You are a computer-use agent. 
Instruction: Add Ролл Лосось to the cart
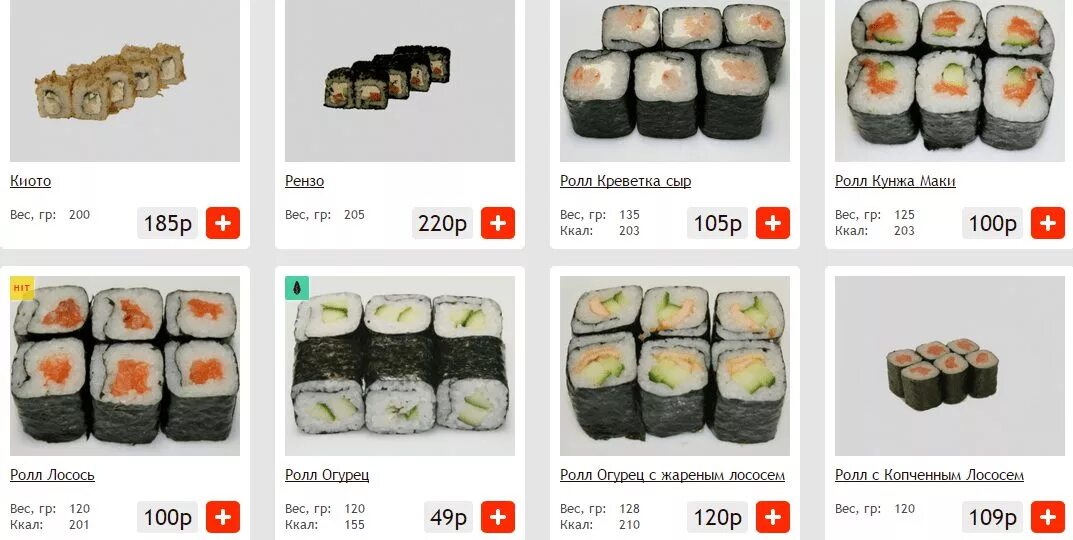[222, 517]
